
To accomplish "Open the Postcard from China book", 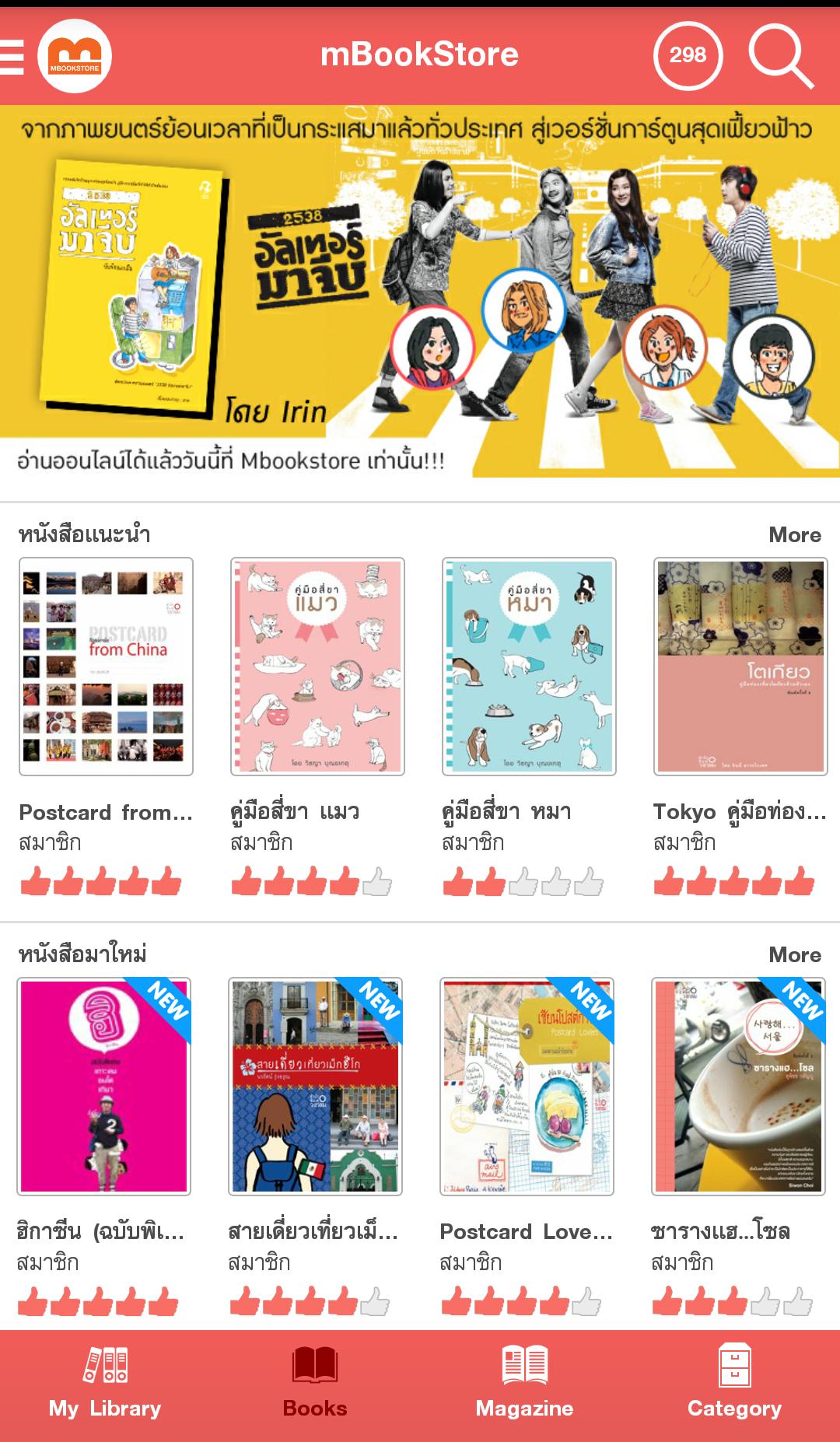I will pyautogui.click(x=106, y=667).
